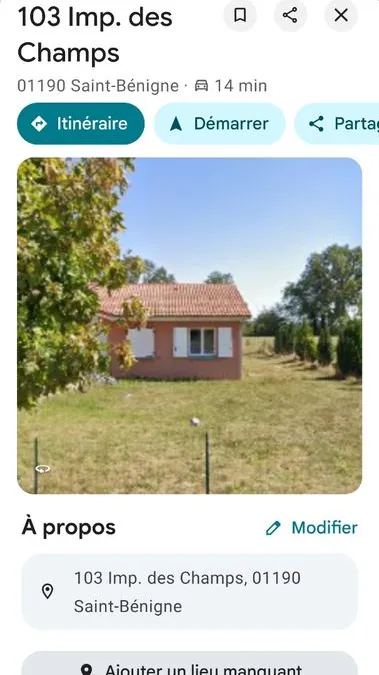Tap the Partager chip
The width and height of the screenshot is (379, 675).
coord(337,124)
